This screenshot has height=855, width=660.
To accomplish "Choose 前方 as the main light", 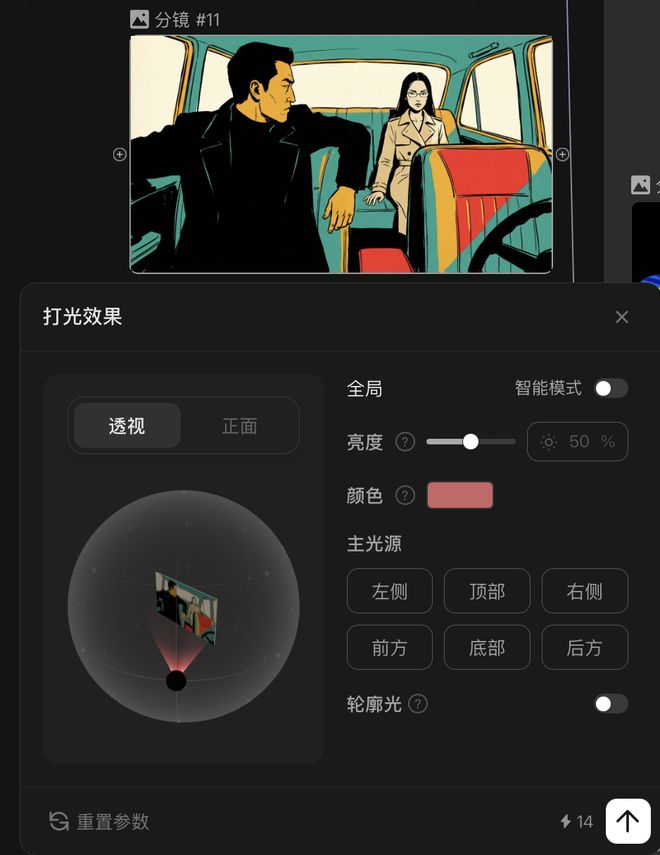I will pyautogui.click(x=389, y=648).
